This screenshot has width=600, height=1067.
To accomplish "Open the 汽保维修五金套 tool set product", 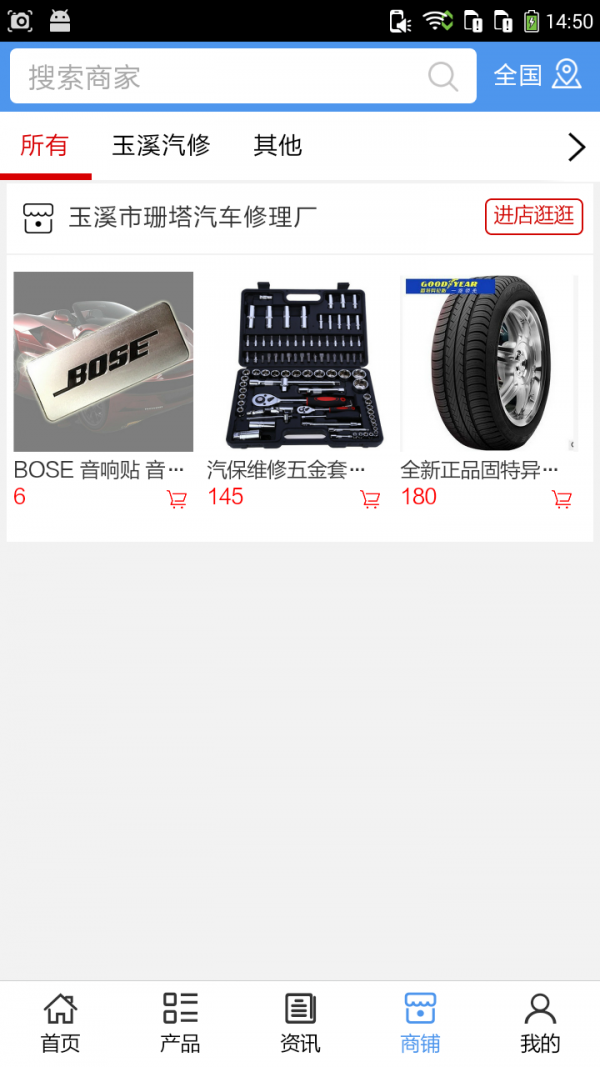I will [x=297, y=362].
